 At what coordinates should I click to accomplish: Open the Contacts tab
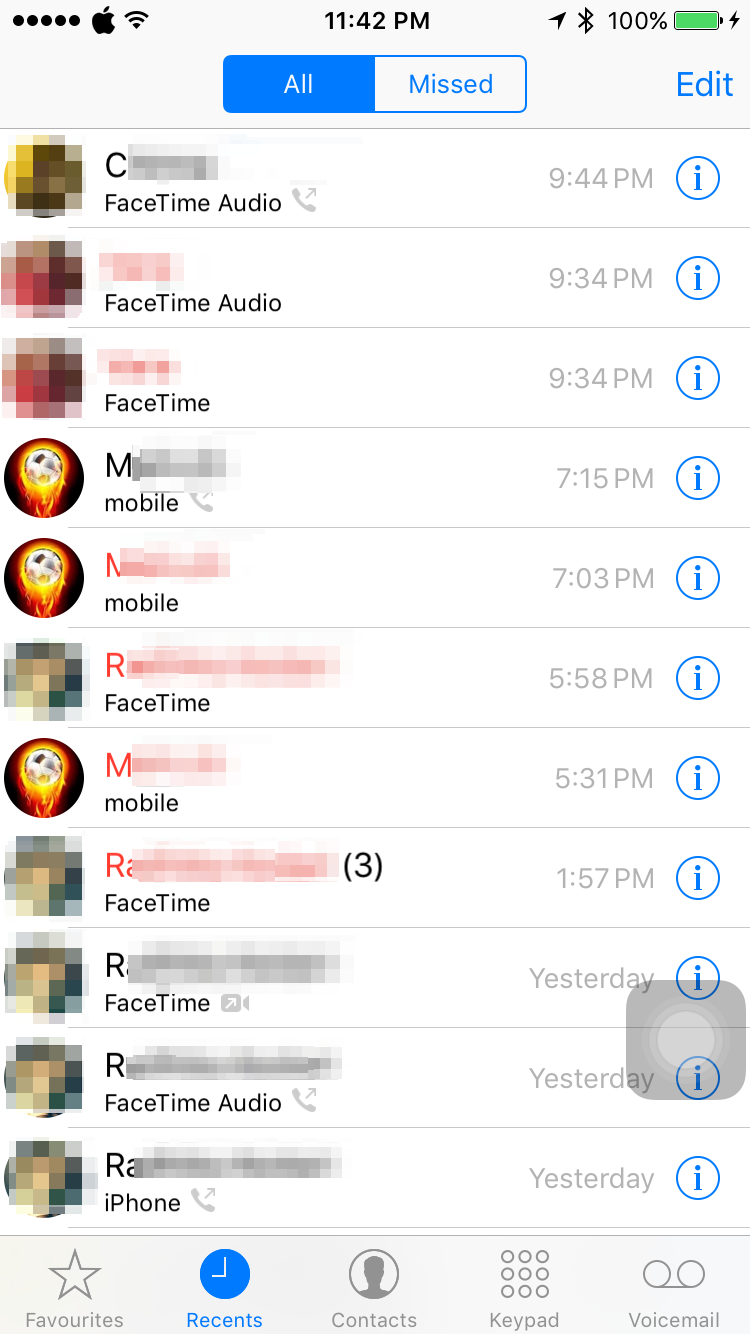374,1289
